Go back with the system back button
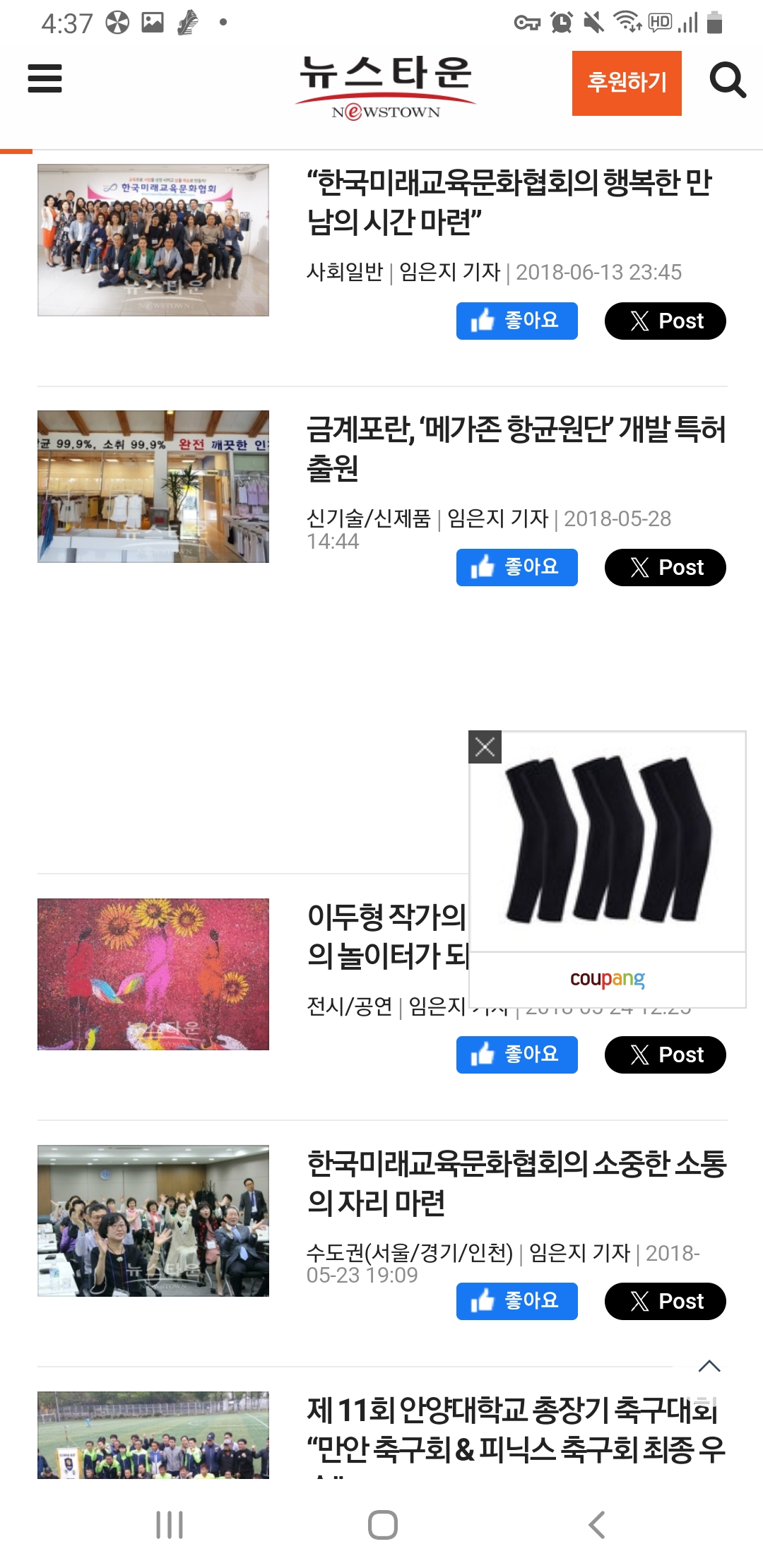Screen dimensions: 763x1568 (x=597, y=1525)
